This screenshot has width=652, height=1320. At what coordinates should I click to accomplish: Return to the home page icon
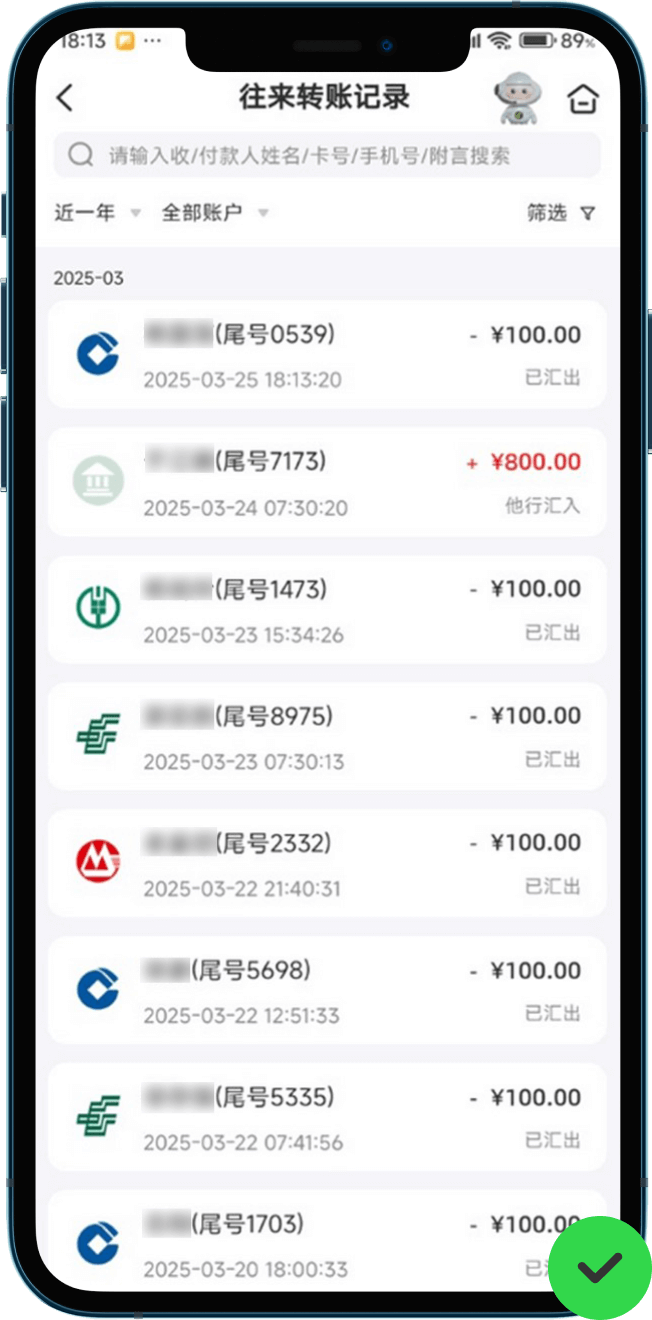point(583,98)
